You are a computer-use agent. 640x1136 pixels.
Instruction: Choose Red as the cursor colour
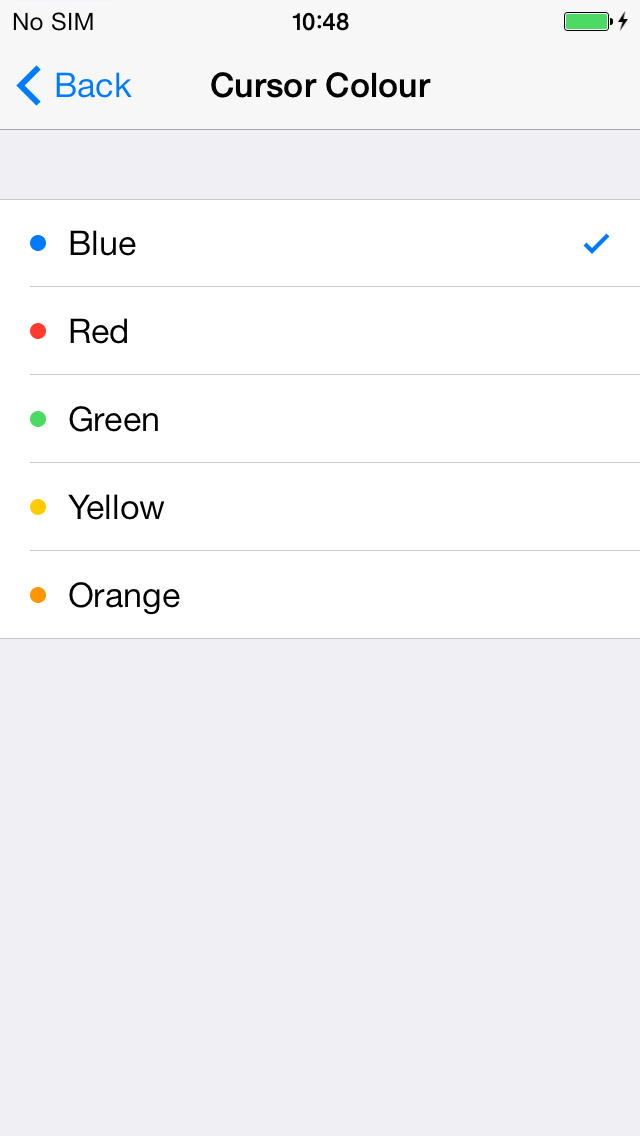320,331
